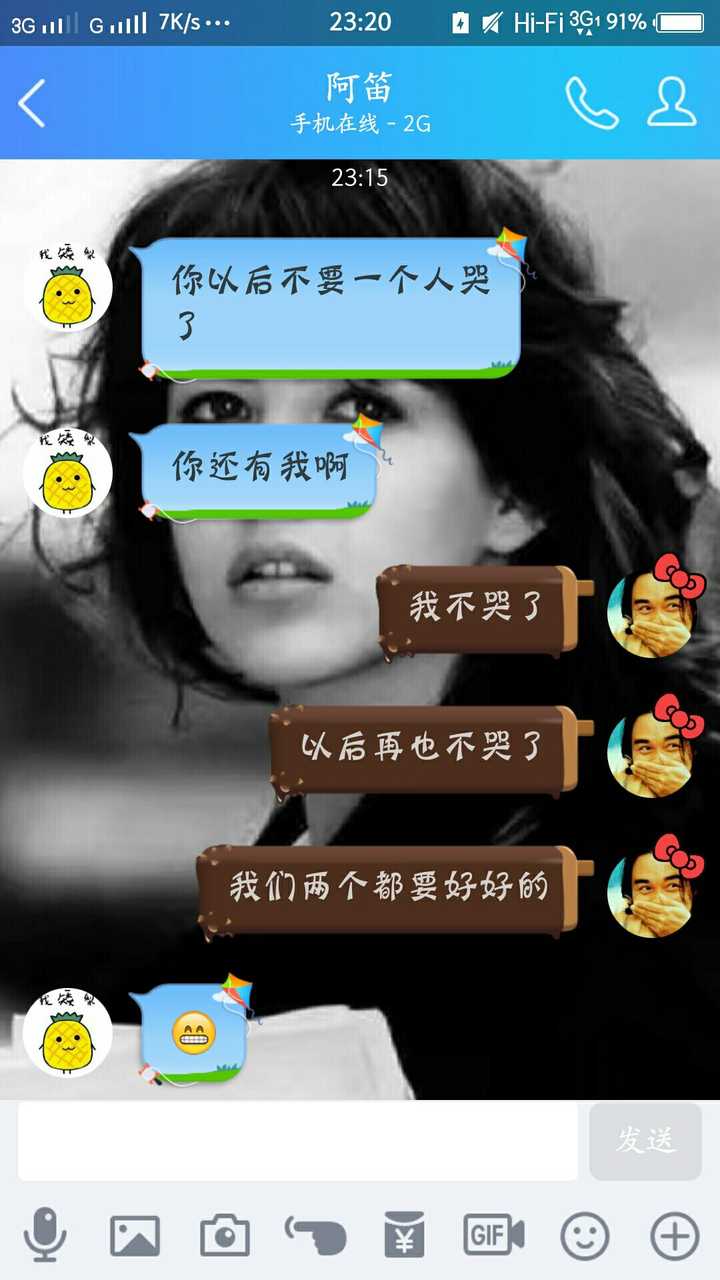Image resolution: width=720 pixels, height=1280 pixels.
Task: Open 阿笛's contact profile
Action: coord(672,103)
